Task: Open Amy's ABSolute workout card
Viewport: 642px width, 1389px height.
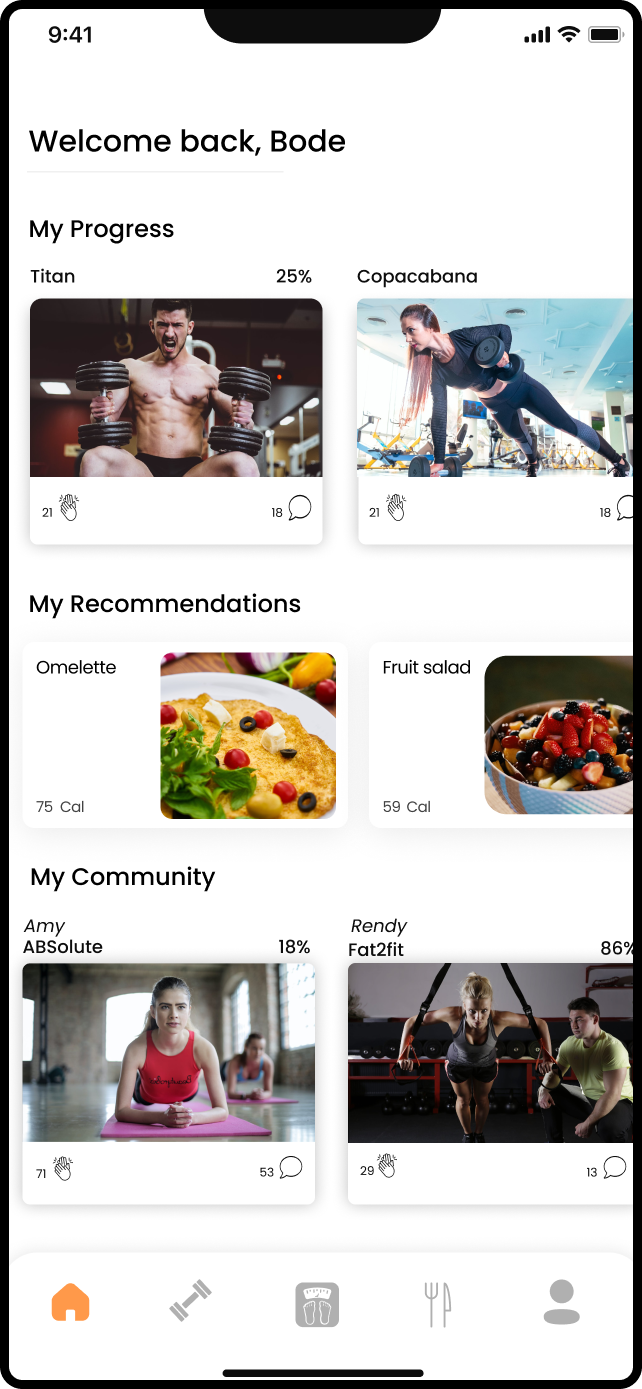Action: tap(168, 1052)
